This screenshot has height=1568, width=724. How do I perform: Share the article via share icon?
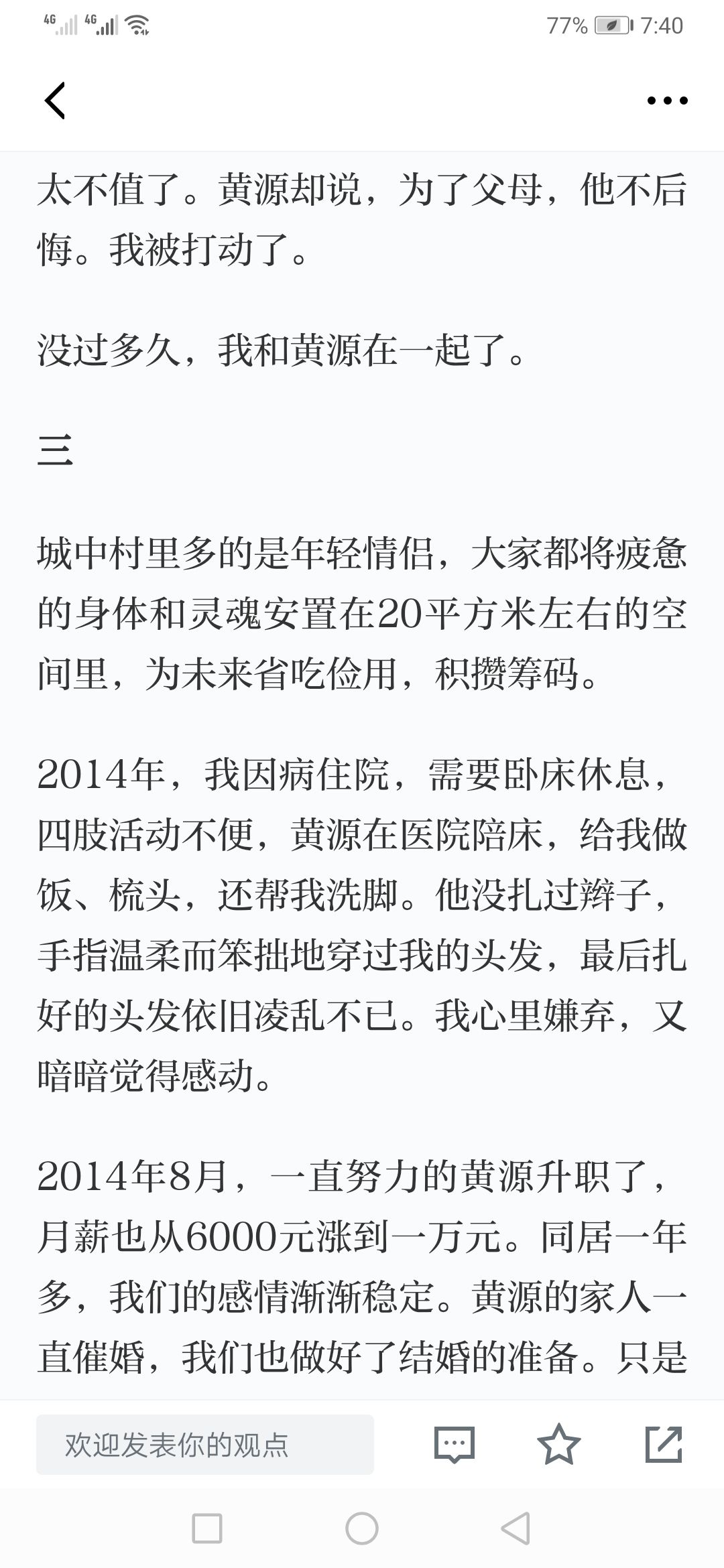coord(664,1444)
